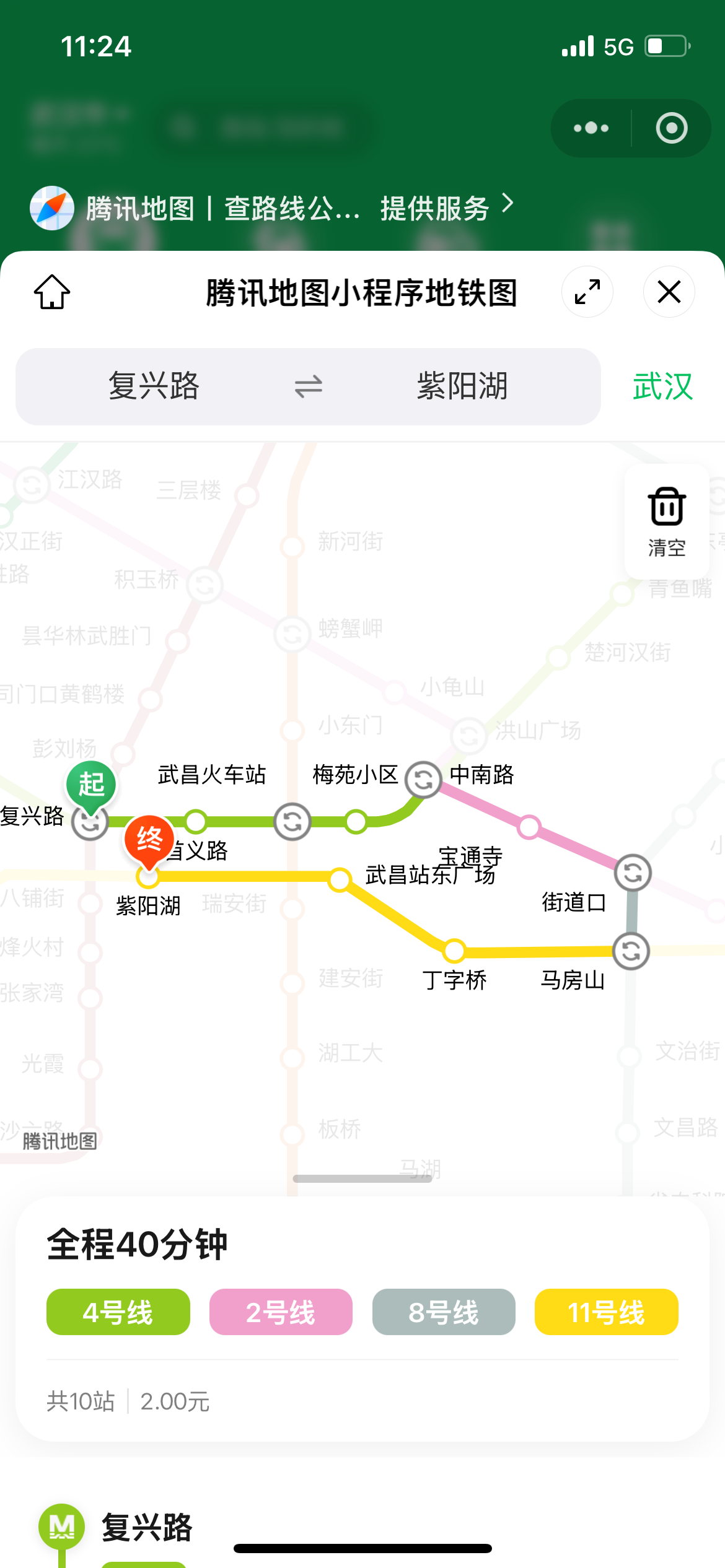Viewport: 725px width, 1568px height.
Task: Switch city from 武汉
Action: click(662, 386)
